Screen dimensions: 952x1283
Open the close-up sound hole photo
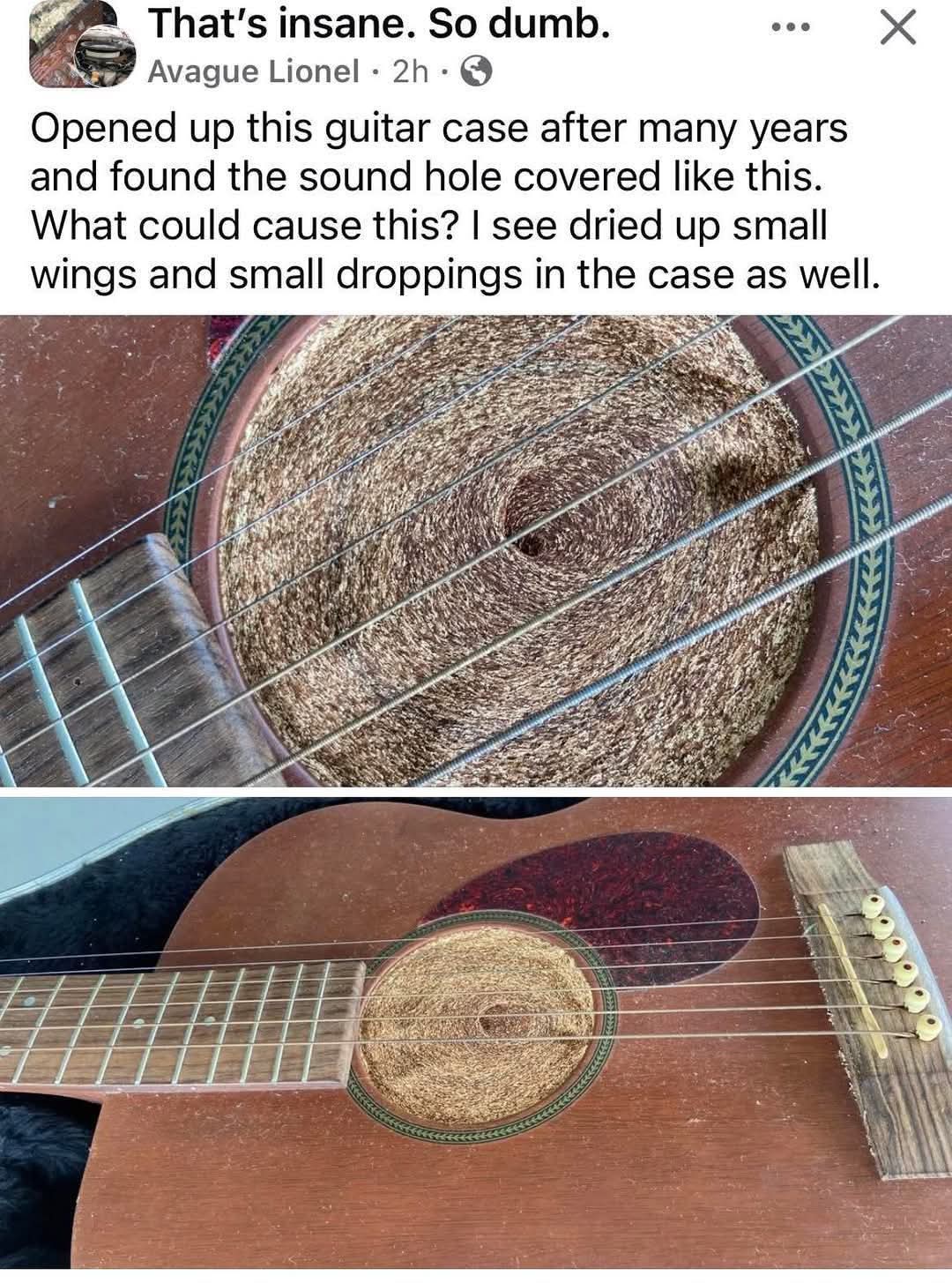pos(476,550)
